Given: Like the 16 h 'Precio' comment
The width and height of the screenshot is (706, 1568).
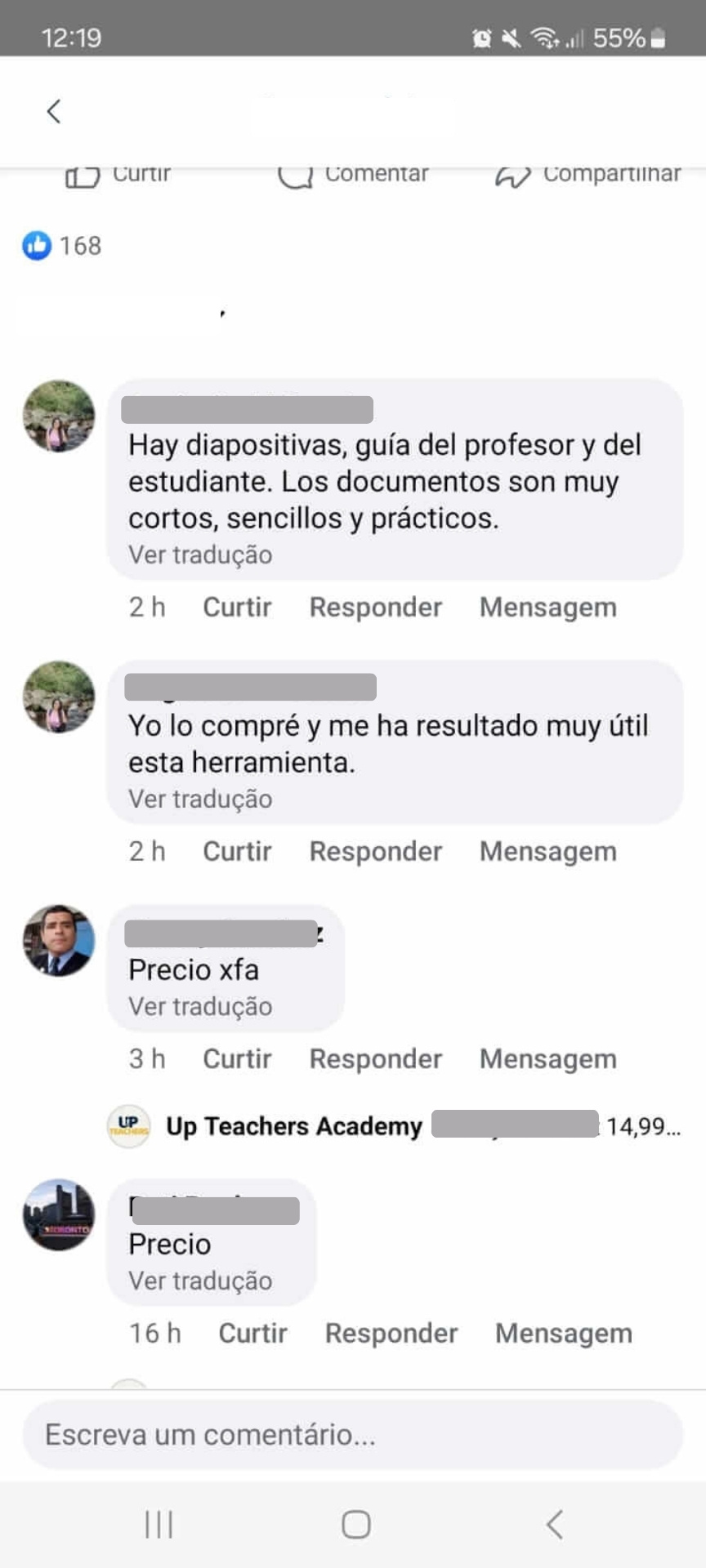Looking at the screenshot, I should (252, 1333).
